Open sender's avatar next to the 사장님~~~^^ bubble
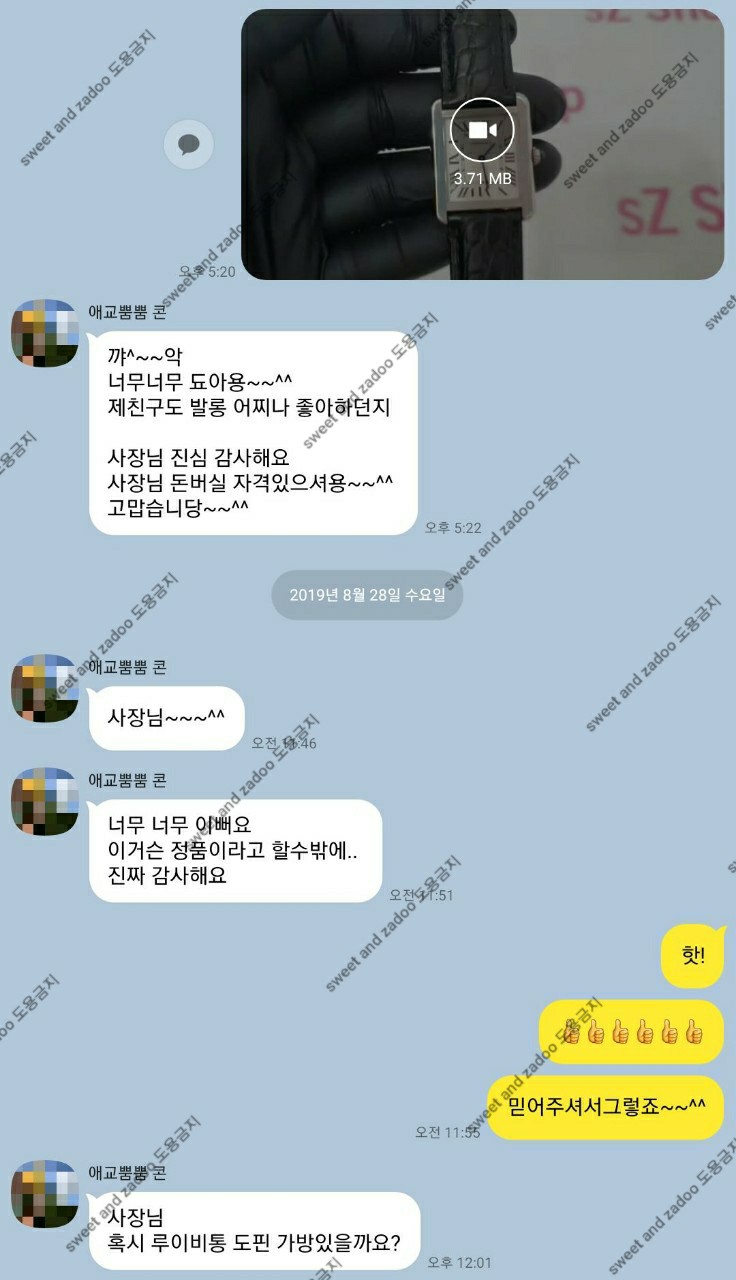Image resolution: width=736 pixels, height=1280 pixels. (44, 688)
